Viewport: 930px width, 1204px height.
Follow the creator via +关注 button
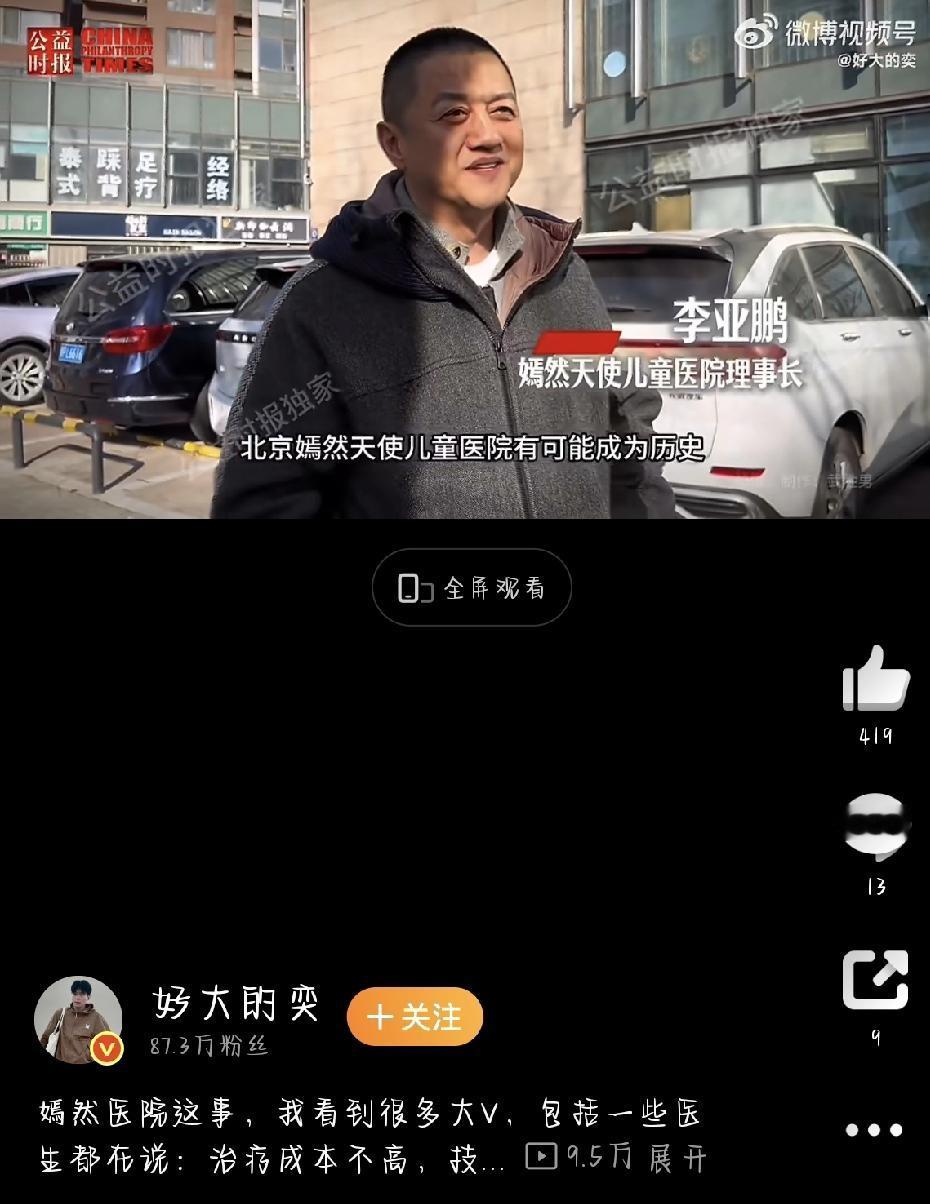(414, 1016)
